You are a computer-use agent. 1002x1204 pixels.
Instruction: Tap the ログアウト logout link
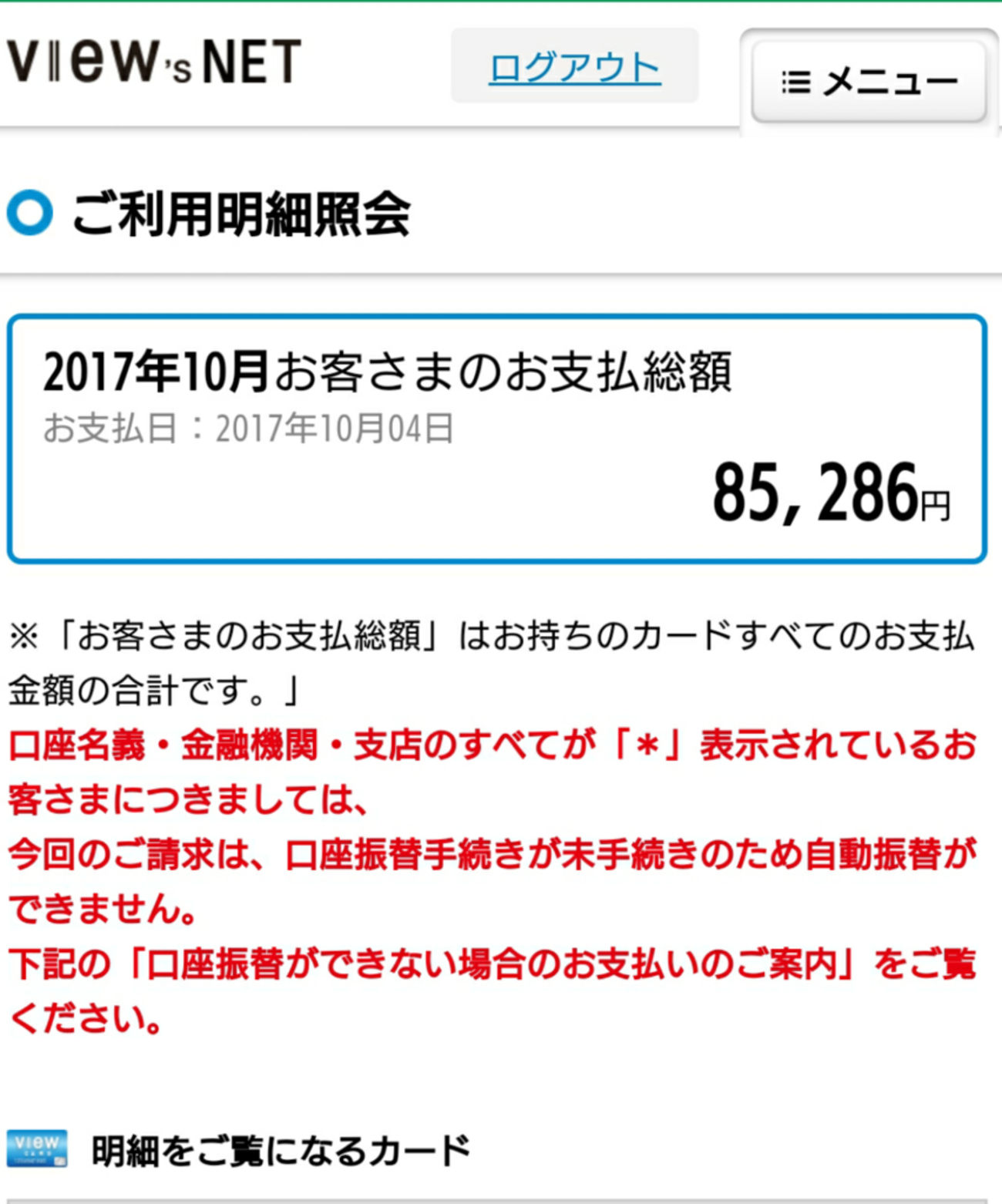point(574,68)
